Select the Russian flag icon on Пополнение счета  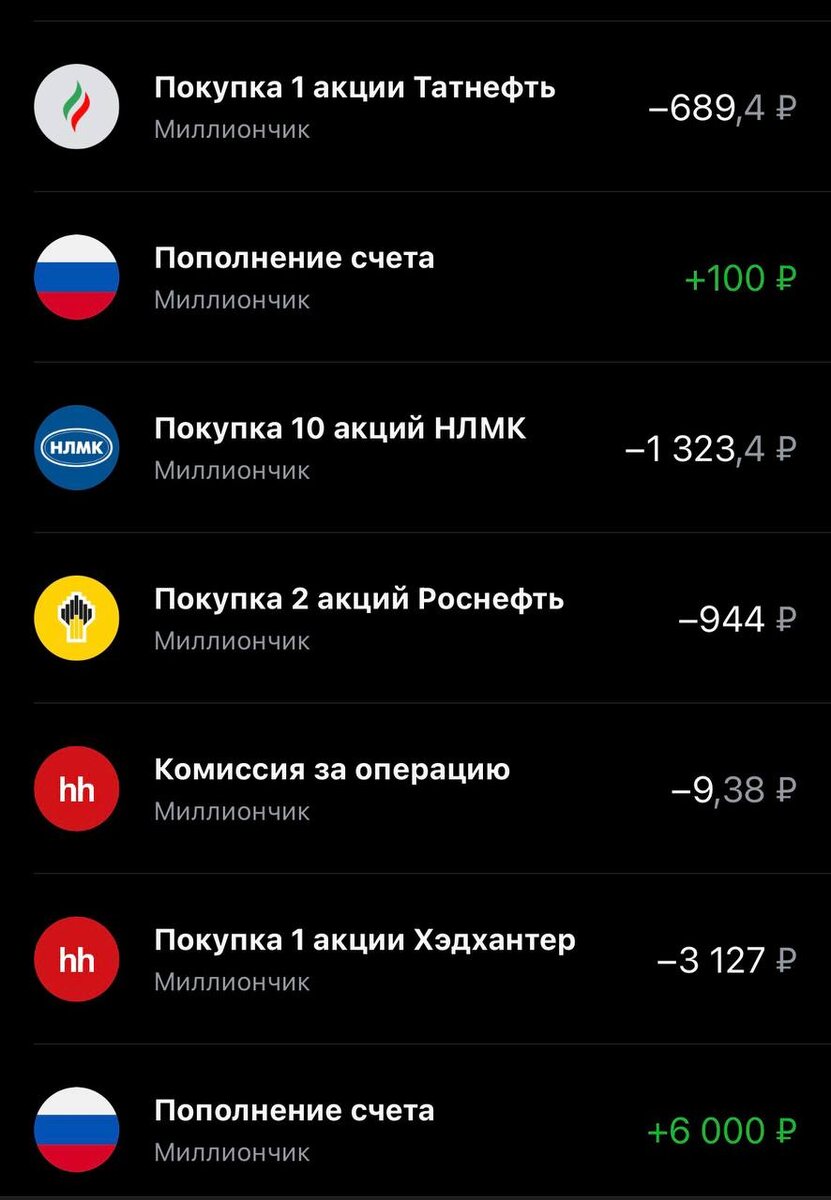(76, 277)
